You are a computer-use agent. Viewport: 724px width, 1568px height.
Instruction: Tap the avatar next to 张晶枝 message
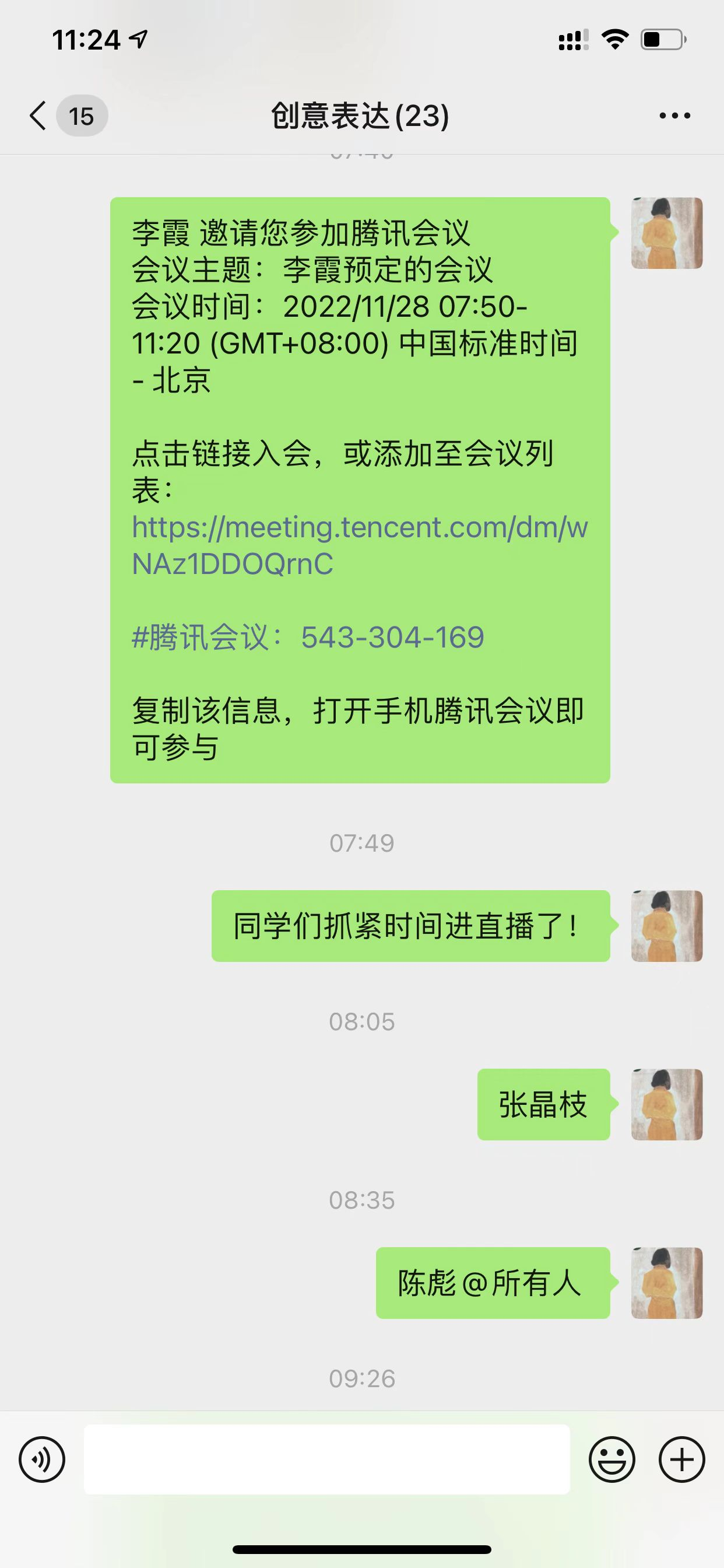click(x=667, y=1104)
